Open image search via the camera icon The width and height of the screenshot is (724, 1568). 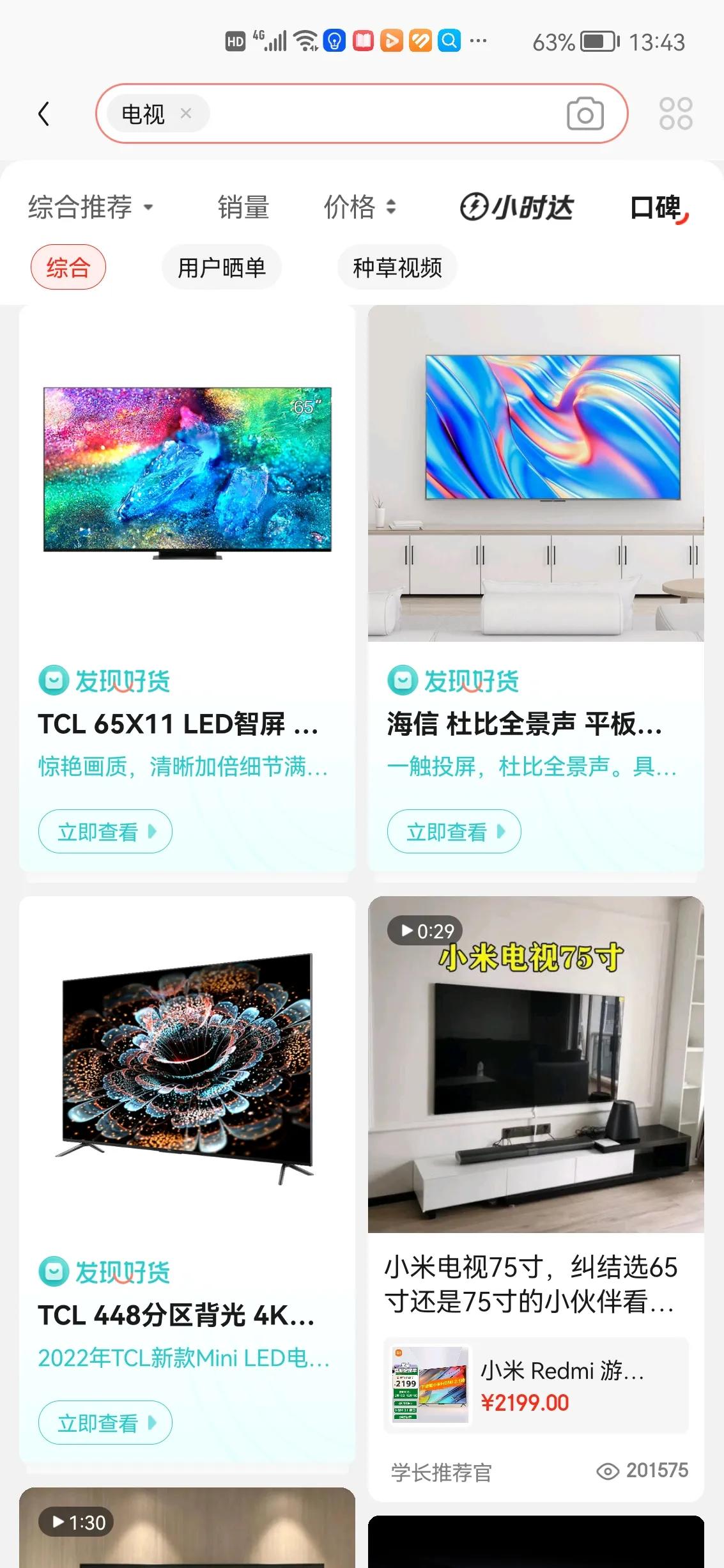tap(583, 114)
